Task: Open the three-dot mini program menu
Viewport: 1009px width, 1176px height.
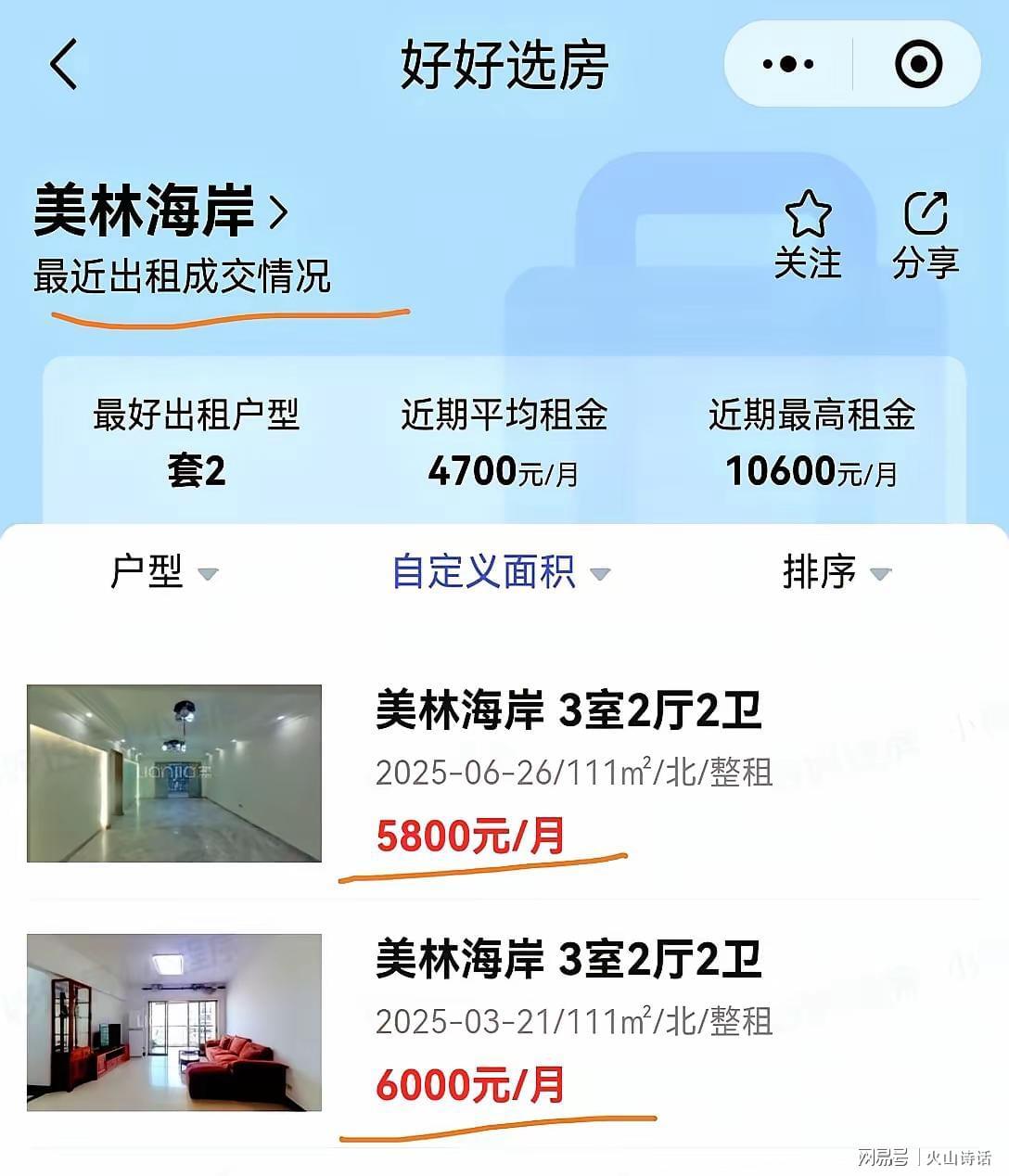Action: point(787,65)
